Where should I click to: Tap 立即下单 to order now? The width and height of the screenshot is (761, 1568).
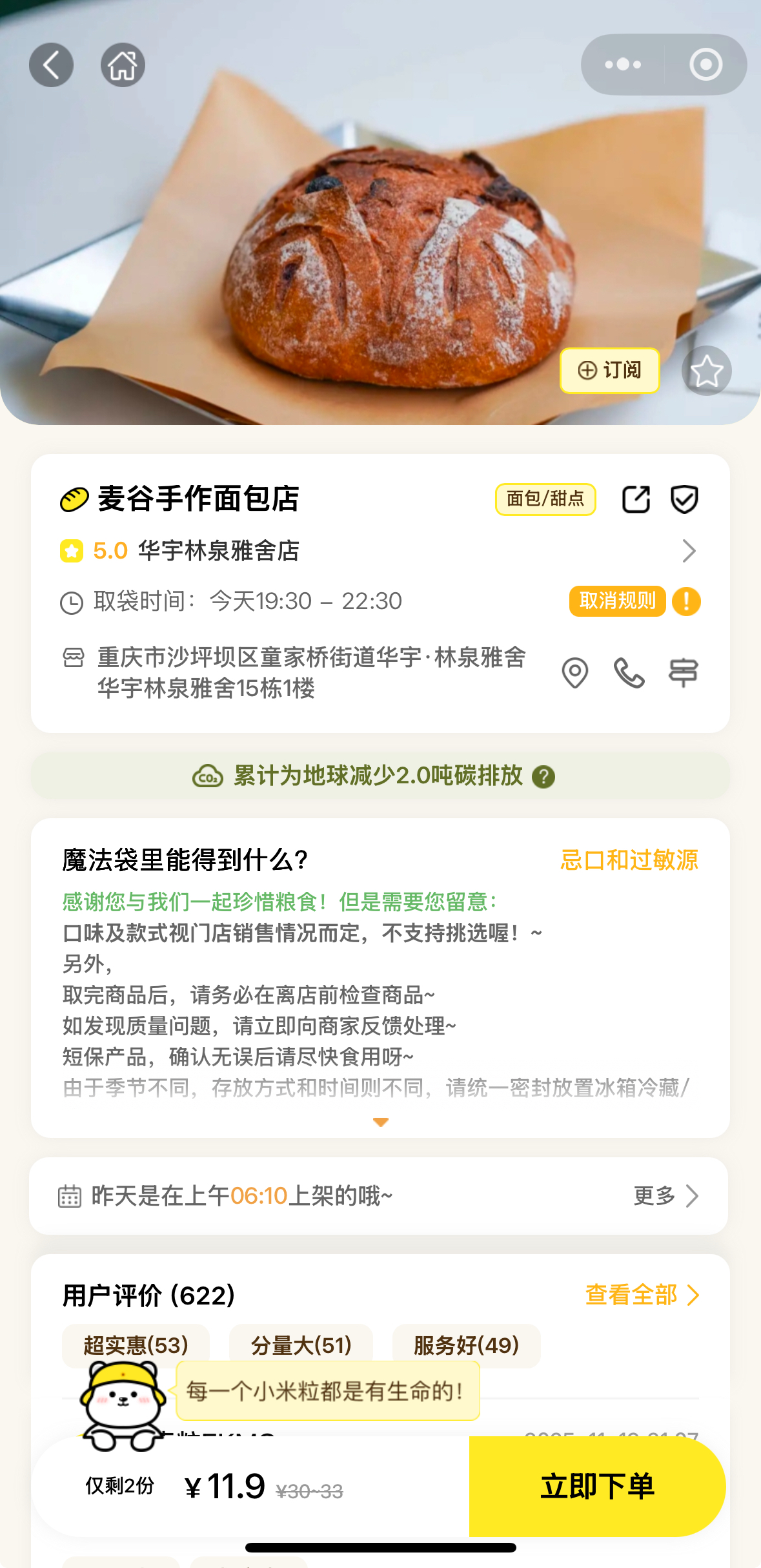point(597,1486)
